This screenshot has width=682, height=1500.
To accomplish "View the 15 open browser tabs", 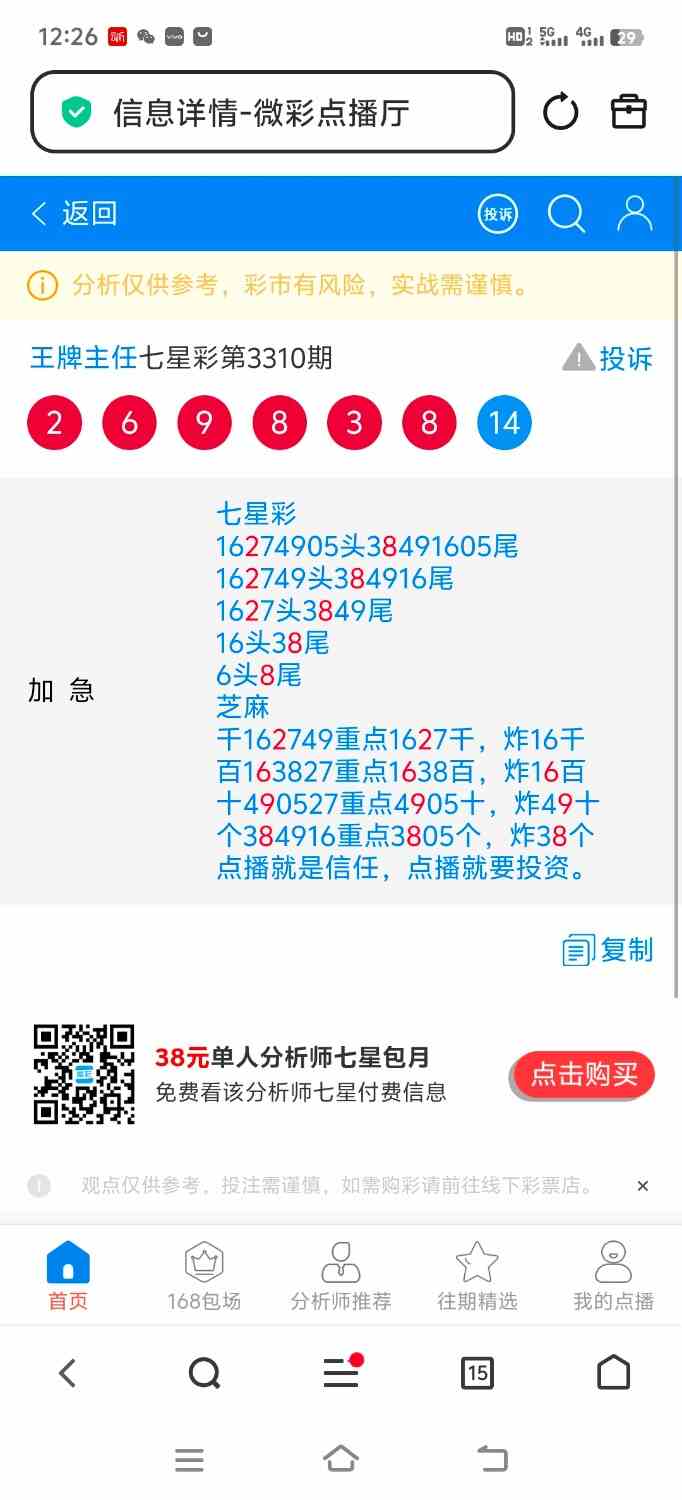I will (477, 1373).
